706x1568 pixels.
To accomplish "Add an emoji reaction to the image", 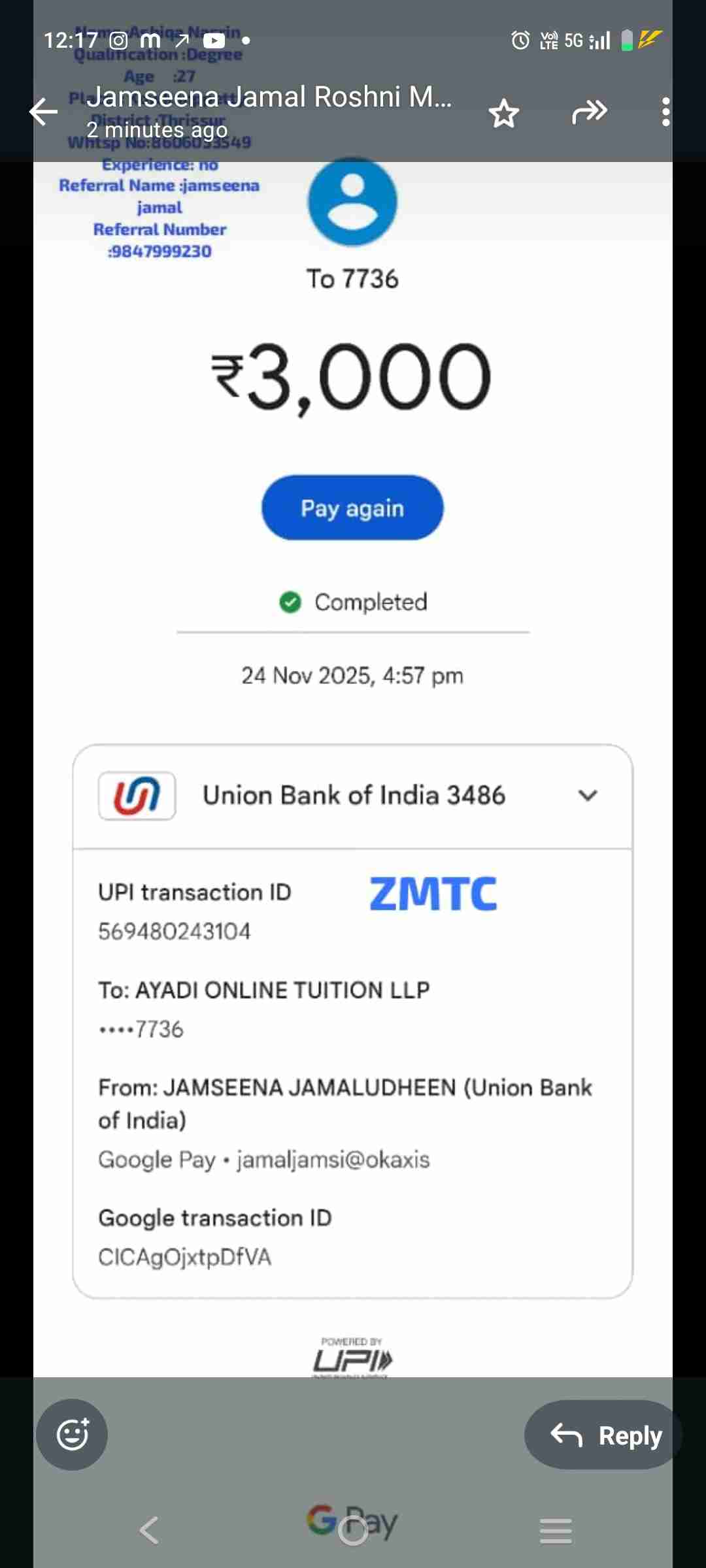I will [72, 1434].
